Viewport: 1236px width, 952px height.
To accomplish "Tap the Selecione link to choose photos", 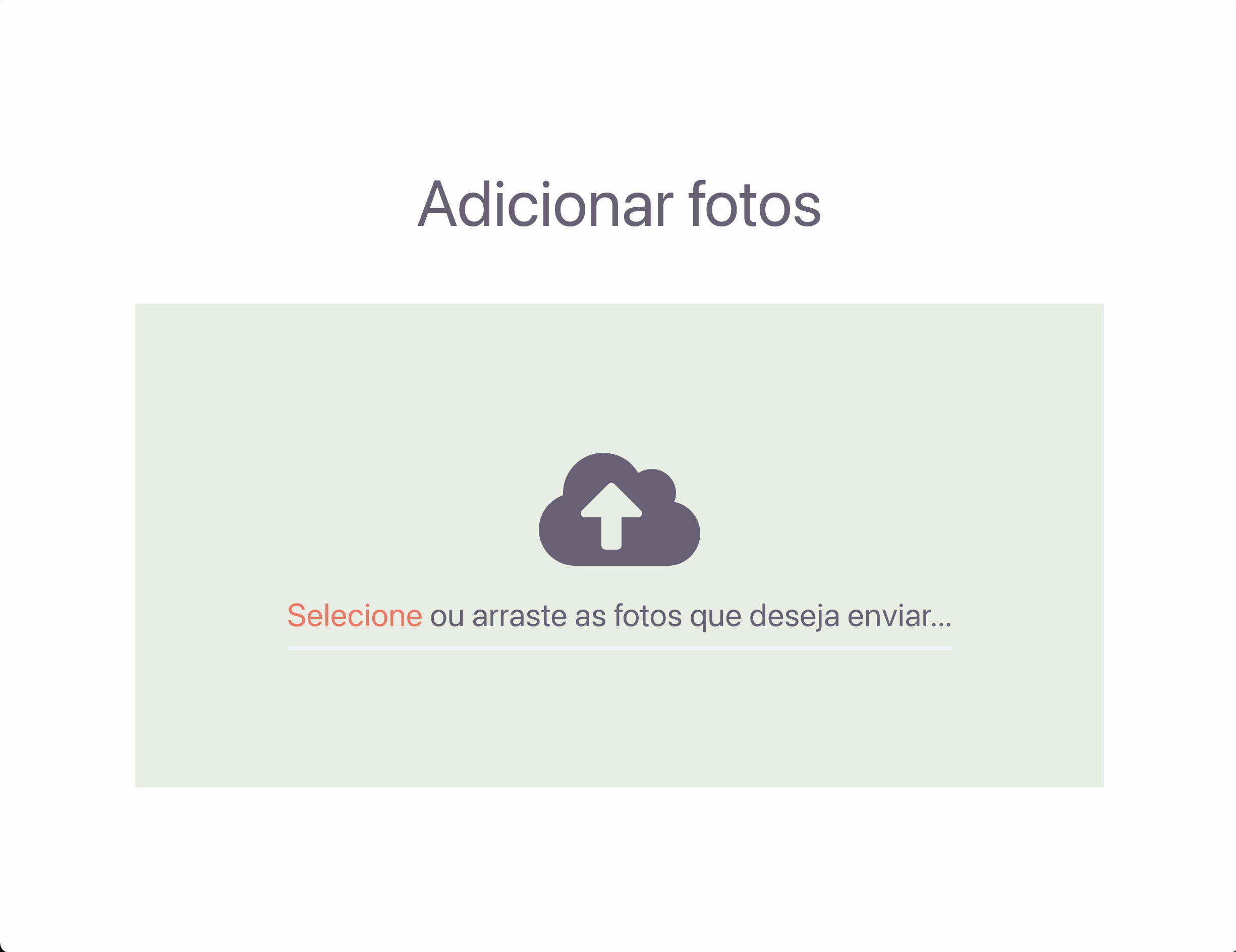I will tap(354, 616).
